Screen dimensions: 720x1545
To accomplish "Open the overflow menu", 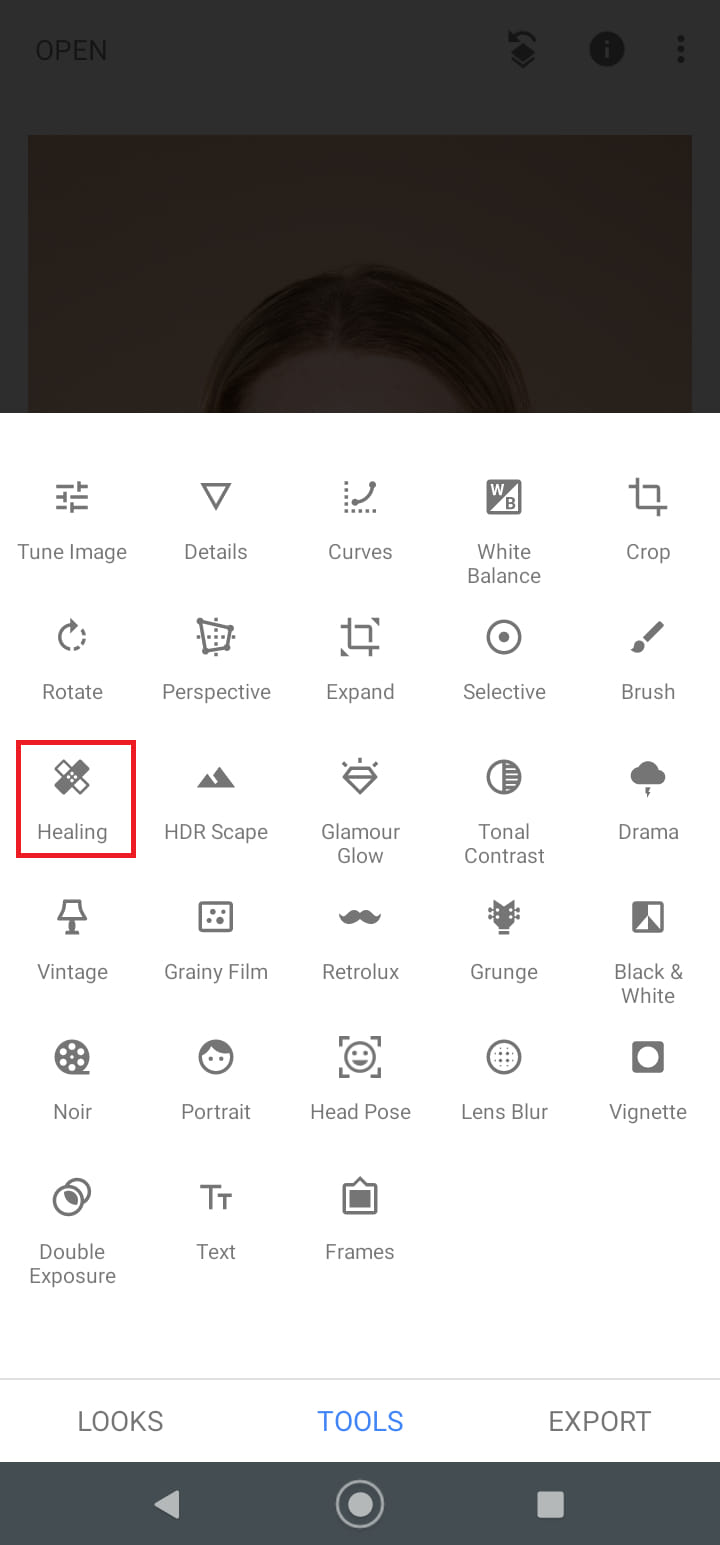I will pyautogui.click(x=680, y=49).
